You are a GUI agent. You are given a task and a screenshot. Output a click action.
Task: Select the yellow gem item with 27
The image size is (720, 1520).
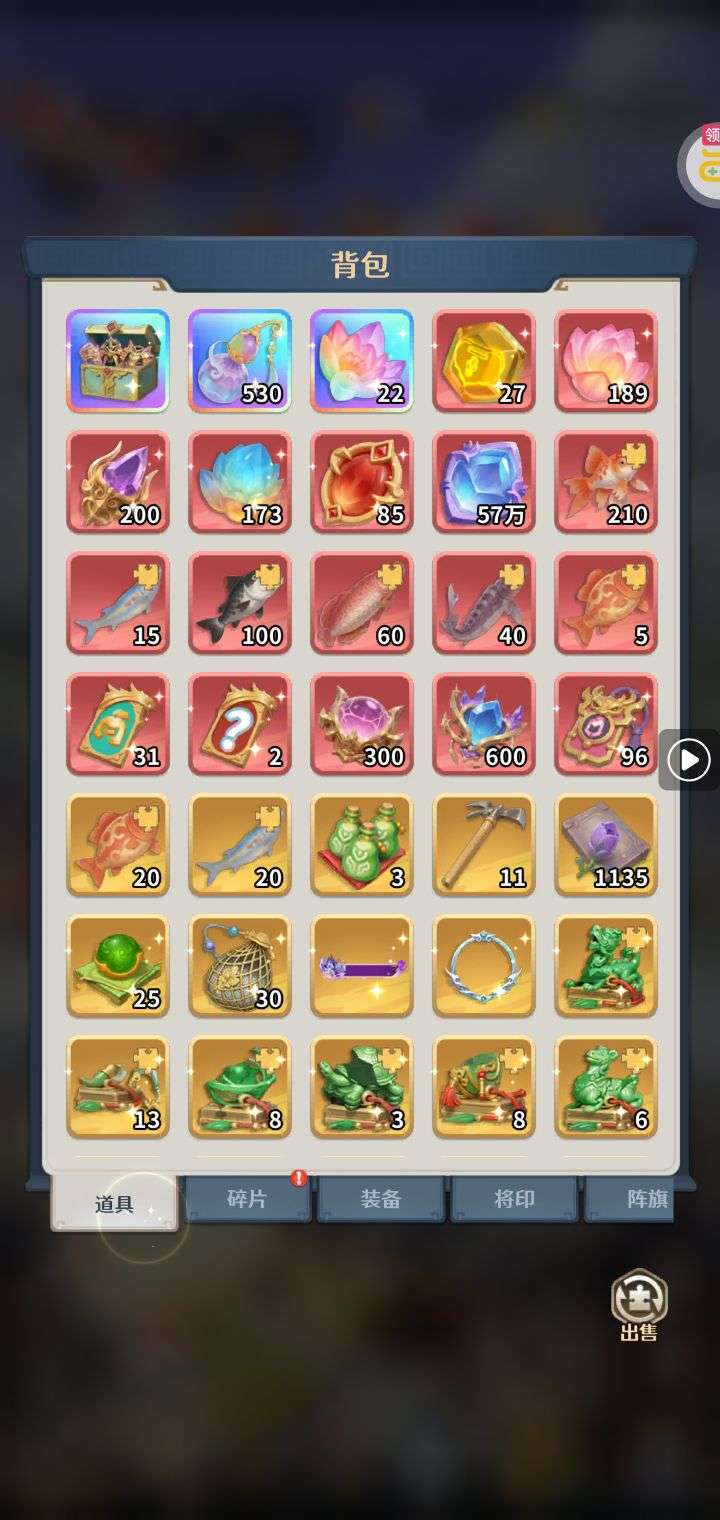coord(484,360)
